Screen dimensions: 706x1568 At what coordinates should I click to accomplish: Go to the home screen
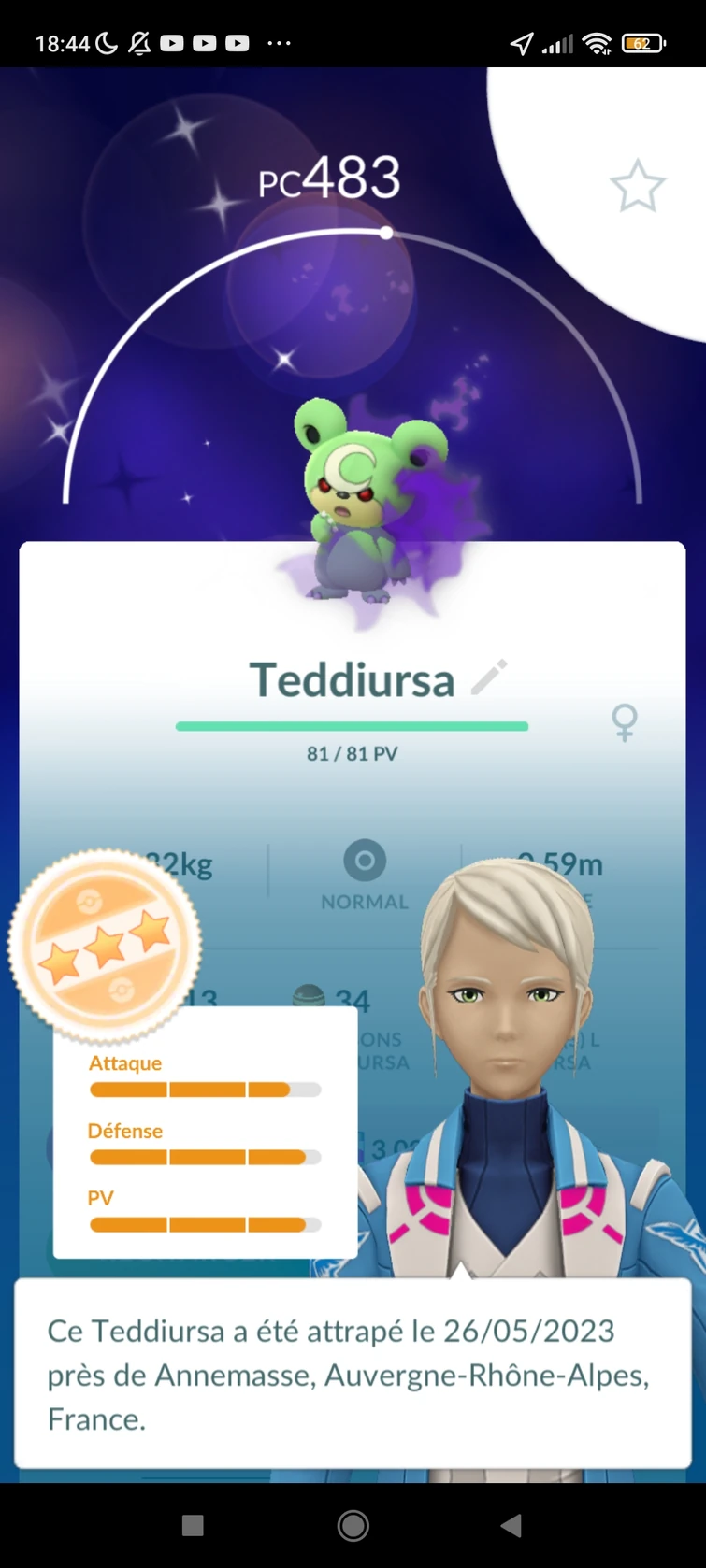tap(353, 1526)
